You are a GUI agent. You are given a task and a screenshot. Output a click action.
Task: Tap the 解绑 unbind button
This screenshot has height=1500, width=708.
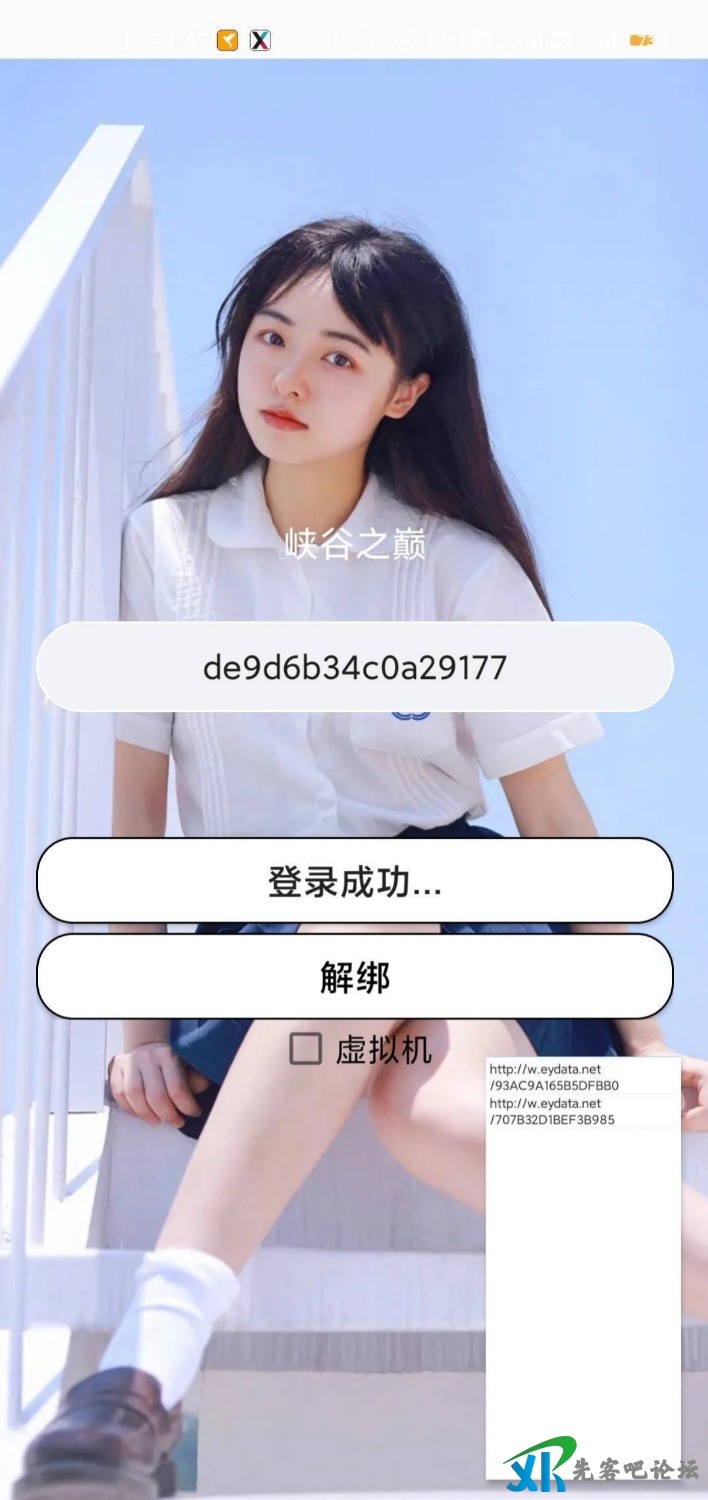(354, 977)
